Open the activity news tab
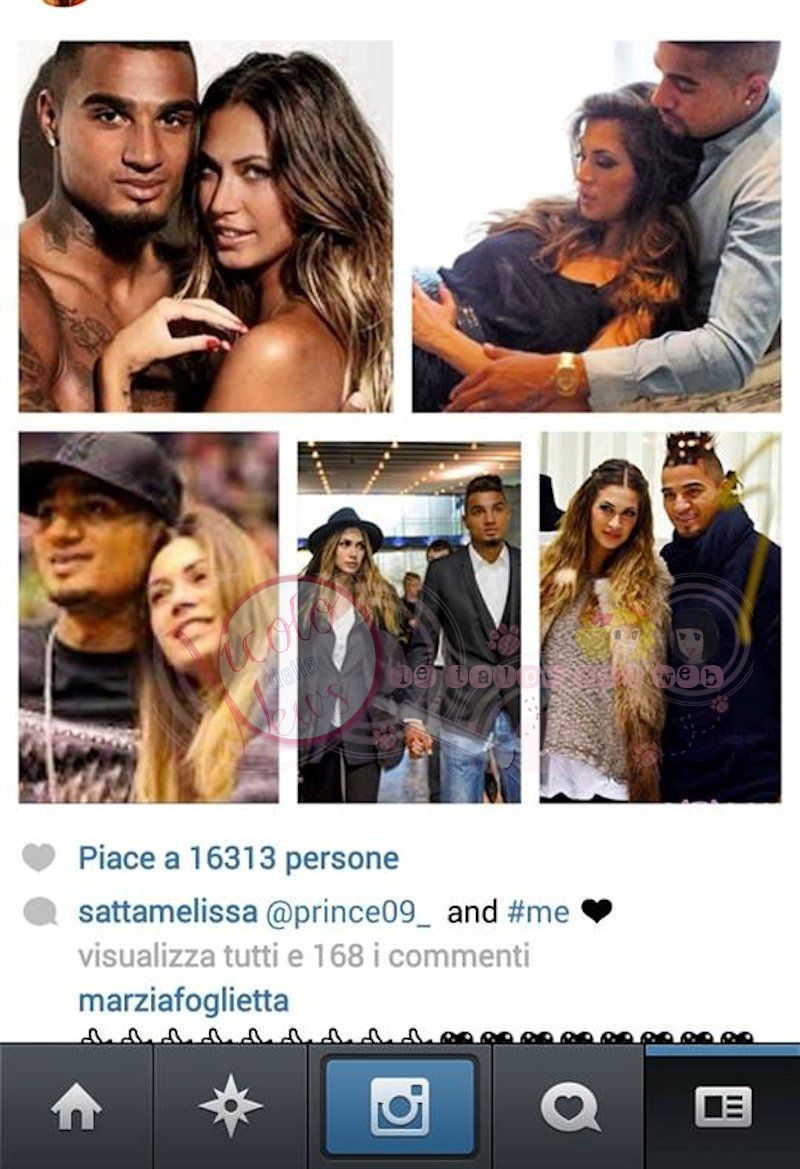The width and height of the screenshot is (800, 1169). [x=569, y=1107]
